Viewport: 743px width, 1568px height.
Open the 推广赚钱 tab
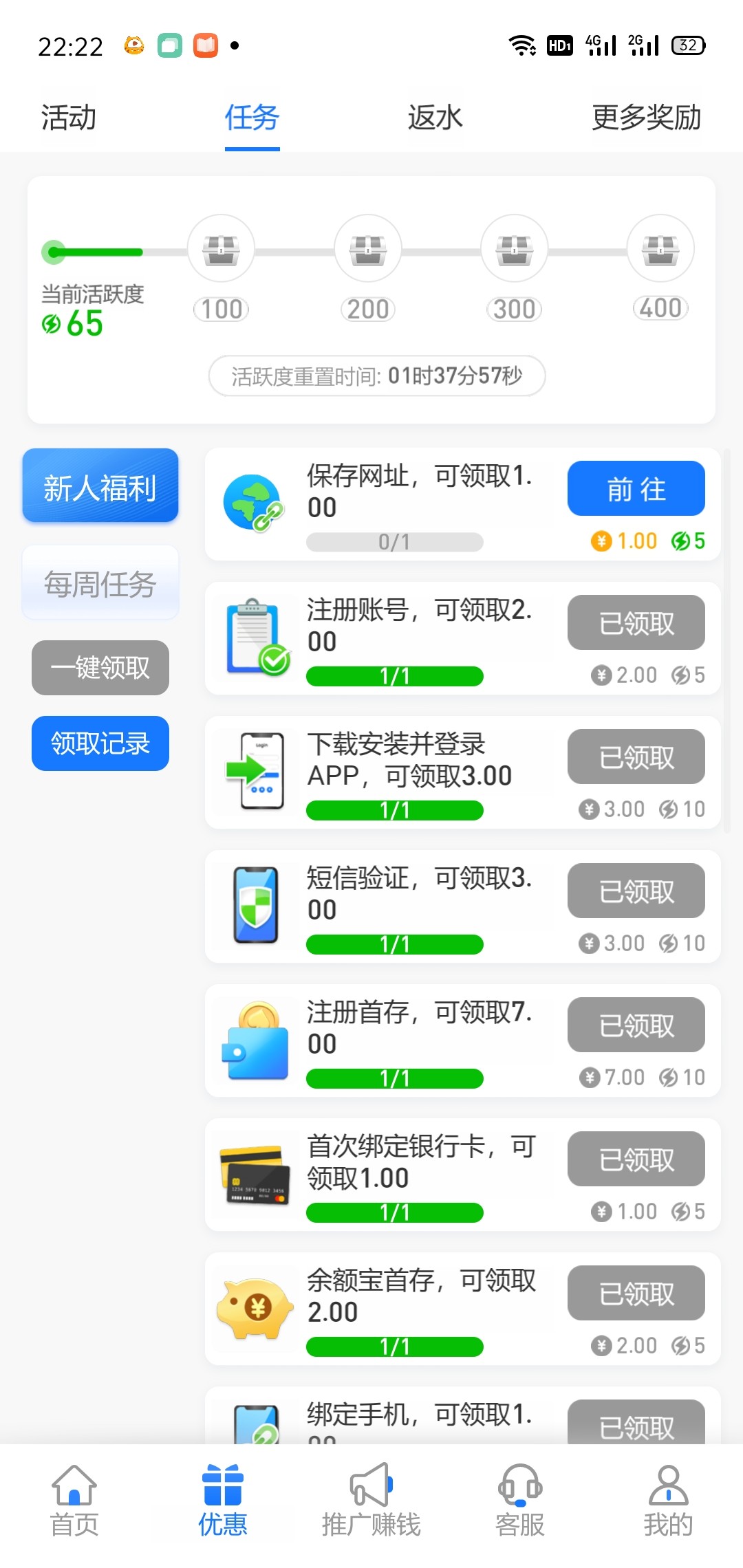(x=371, y=1501)
